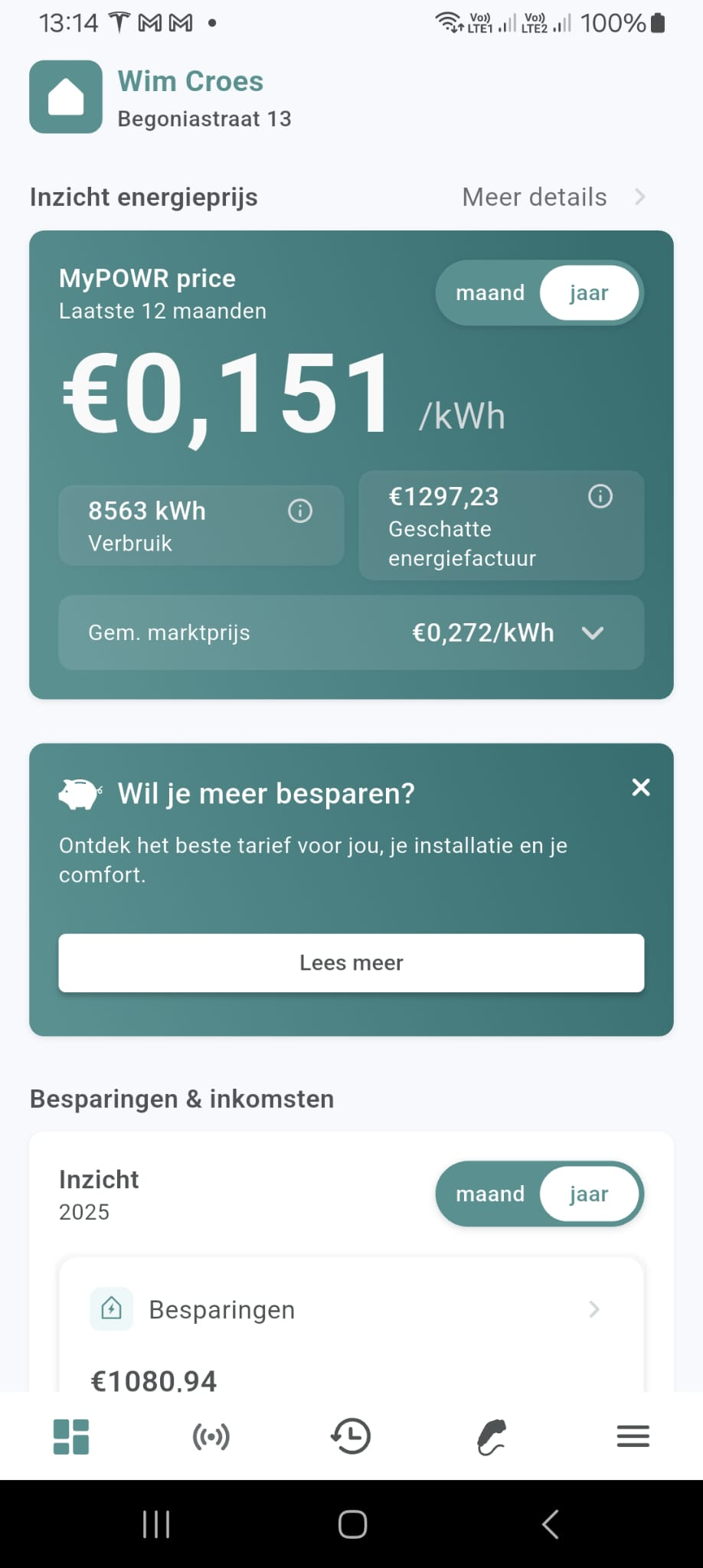Show info about 8563 kWh Verbruik

click(299, 511)
